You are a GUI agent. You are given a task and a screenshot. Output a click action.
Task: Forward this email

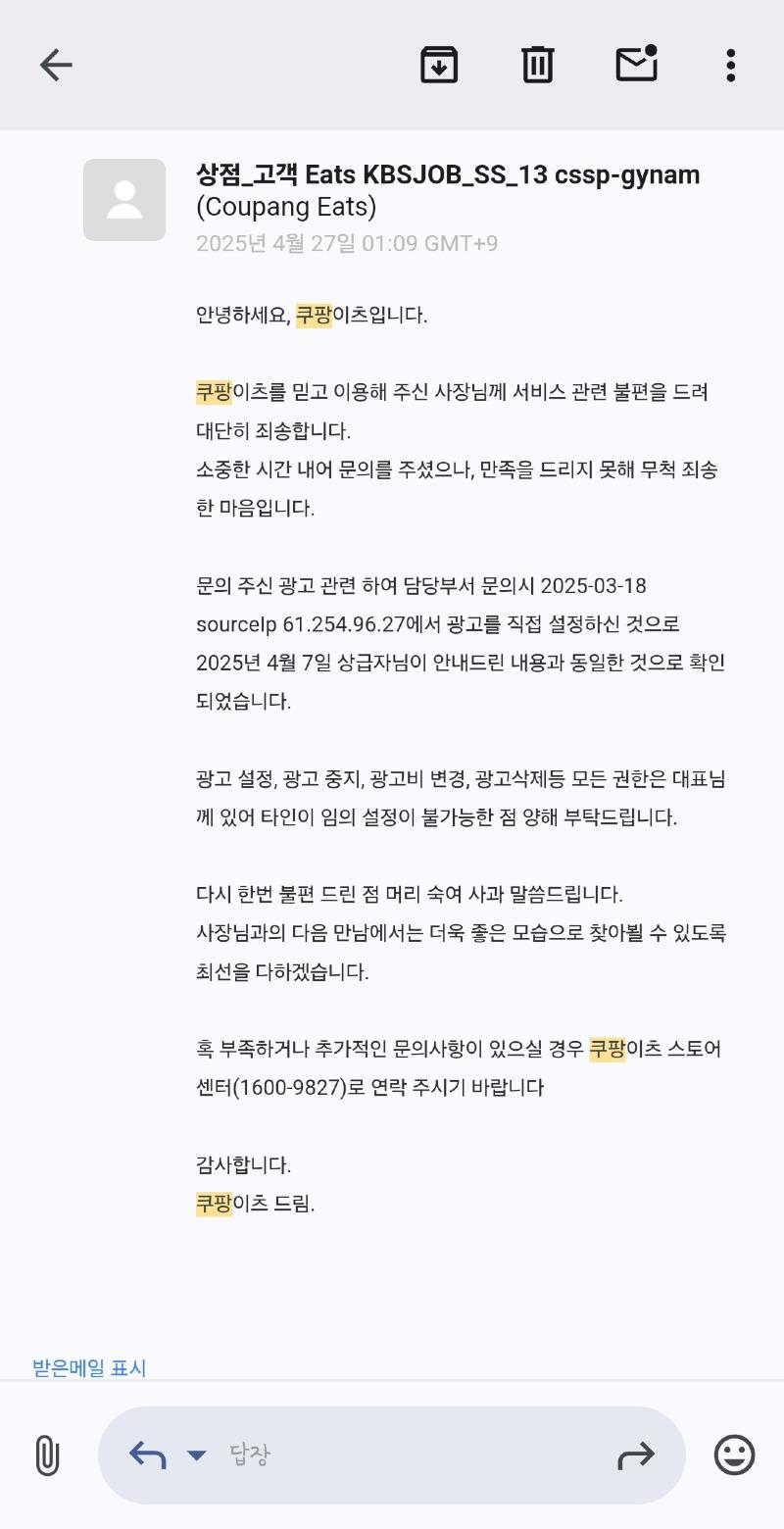[x=635, y=1455]
